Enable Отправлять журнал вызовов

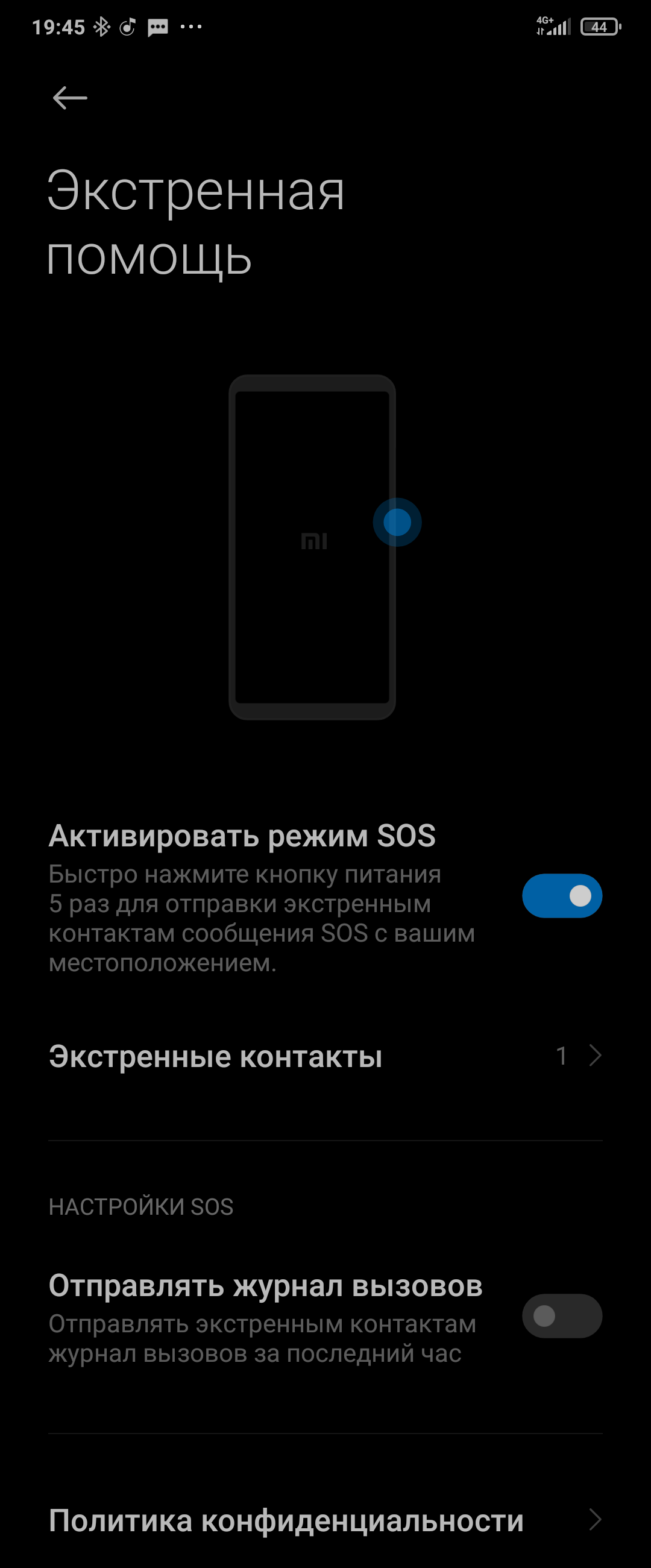(562, 1315)
